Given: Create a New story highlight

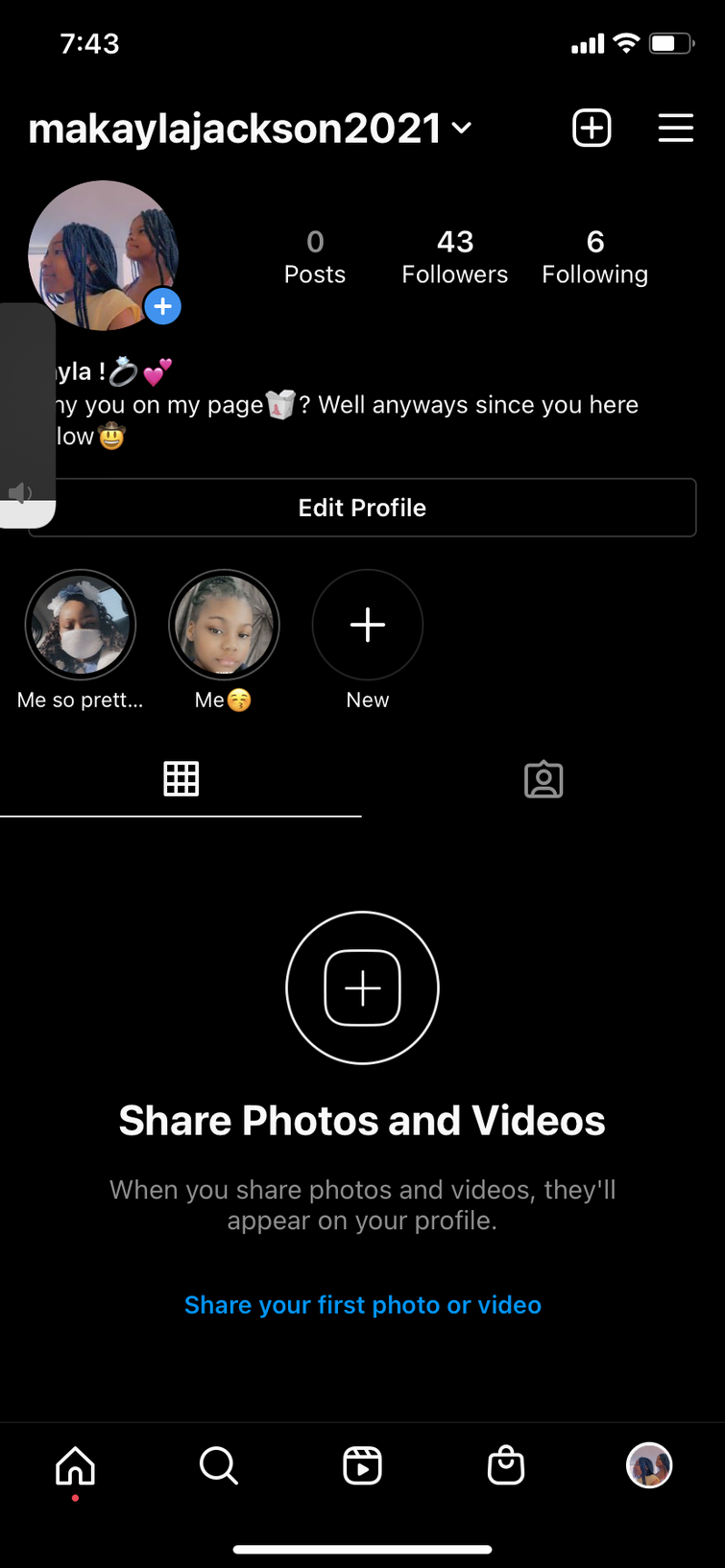Looking at the screenshot, I should point(368,626).
